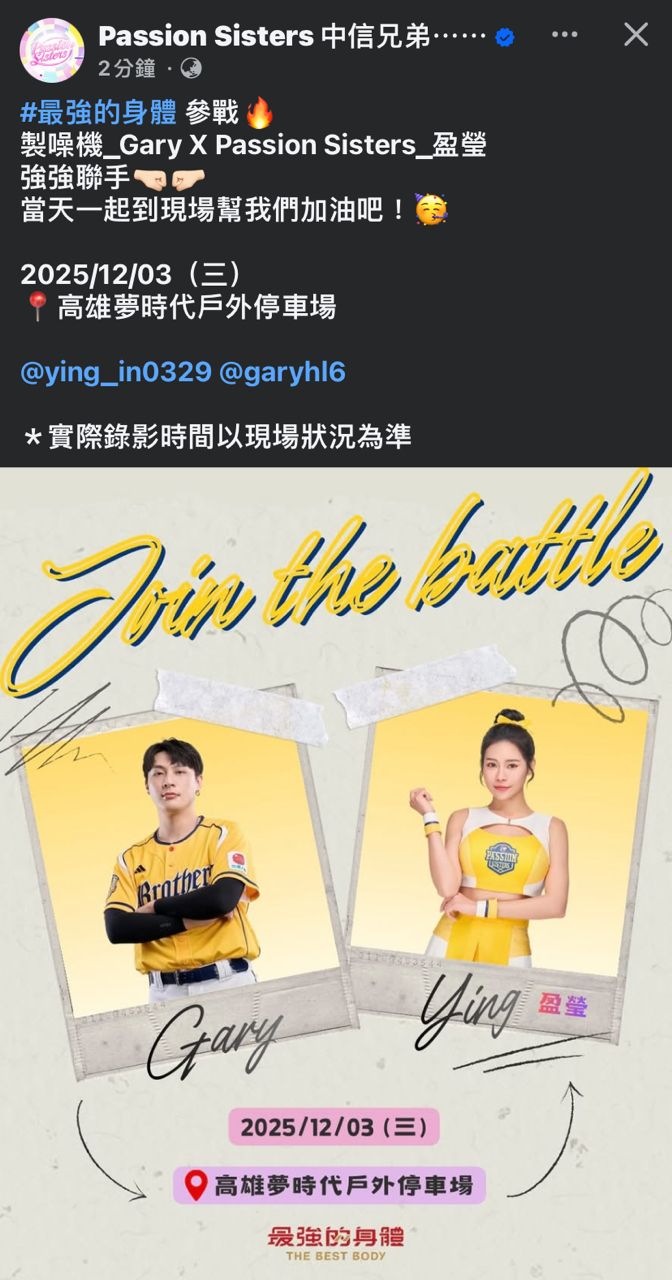Open the @garyhl6 mention
Image resolution: width=672 pixels, height=1280 pixels.
click(x=282, y=373)
